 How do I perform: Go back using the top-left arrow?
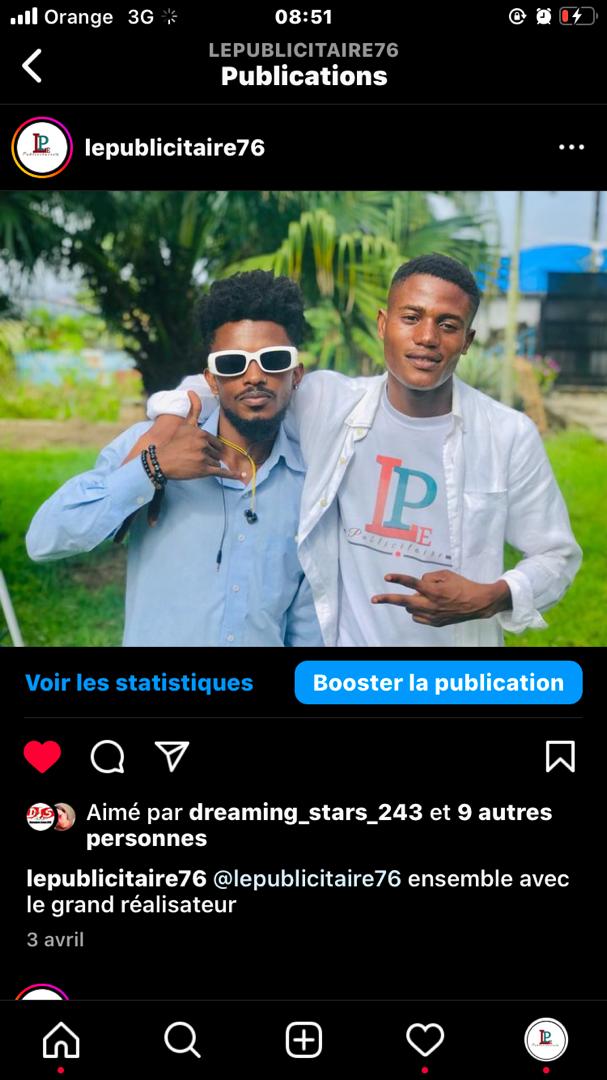tap(32, 66)
